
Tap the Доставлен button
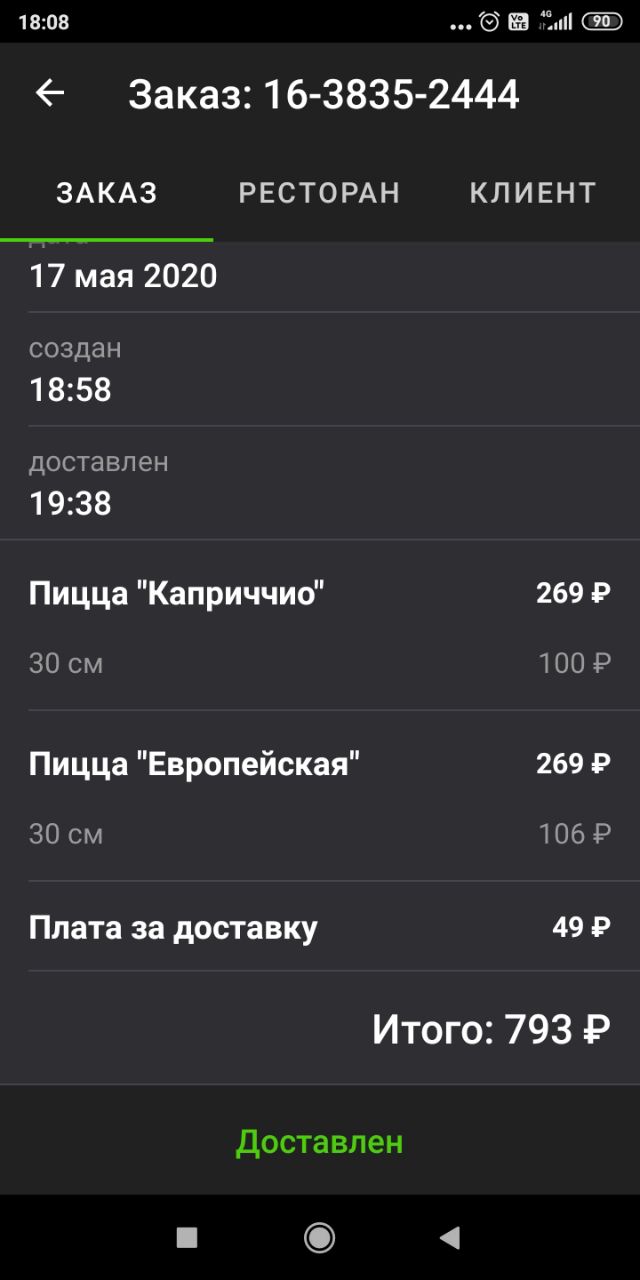tap(320, 1141)
